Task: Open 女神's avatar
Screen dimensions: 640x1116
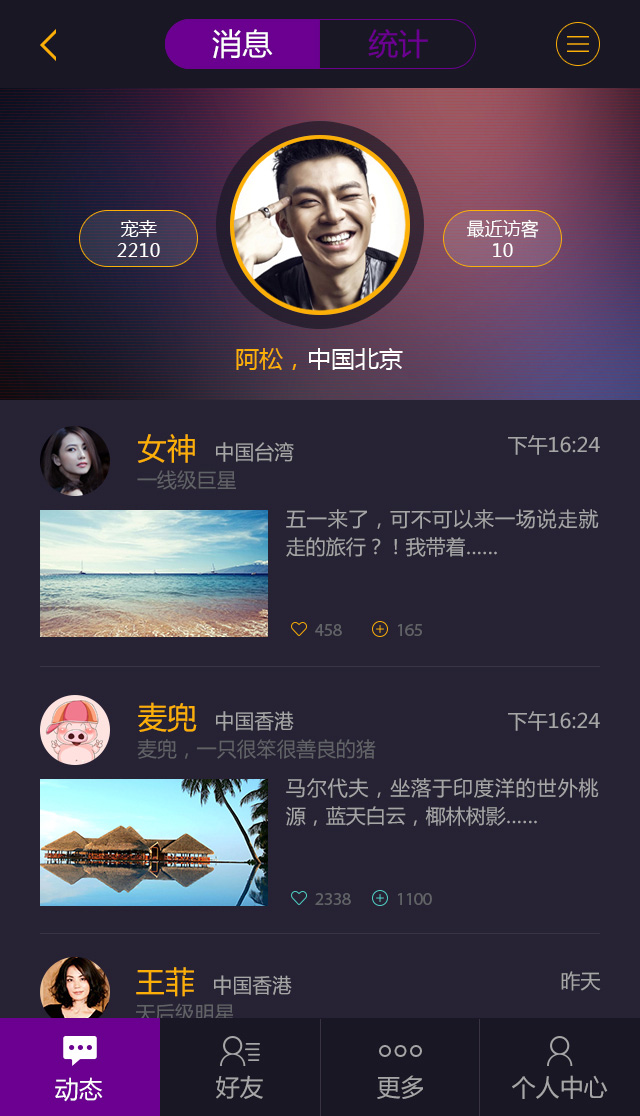Action: (x=75, y=461)
